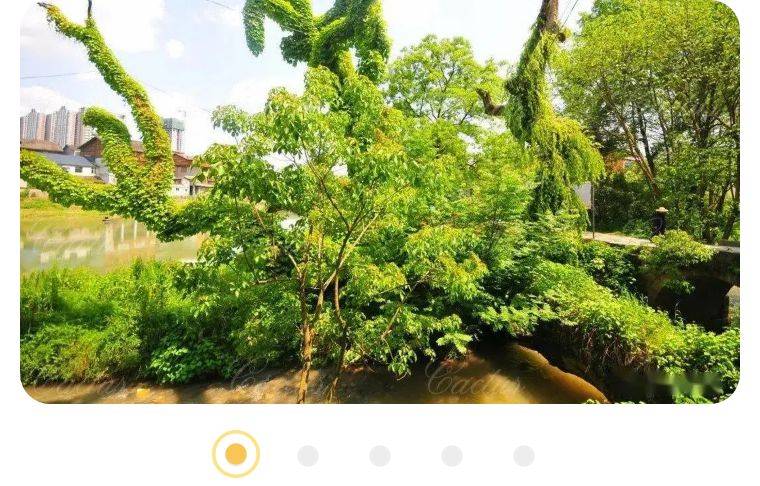
Task: Select the first carousel page dot
Action: [x=236, y=454]
